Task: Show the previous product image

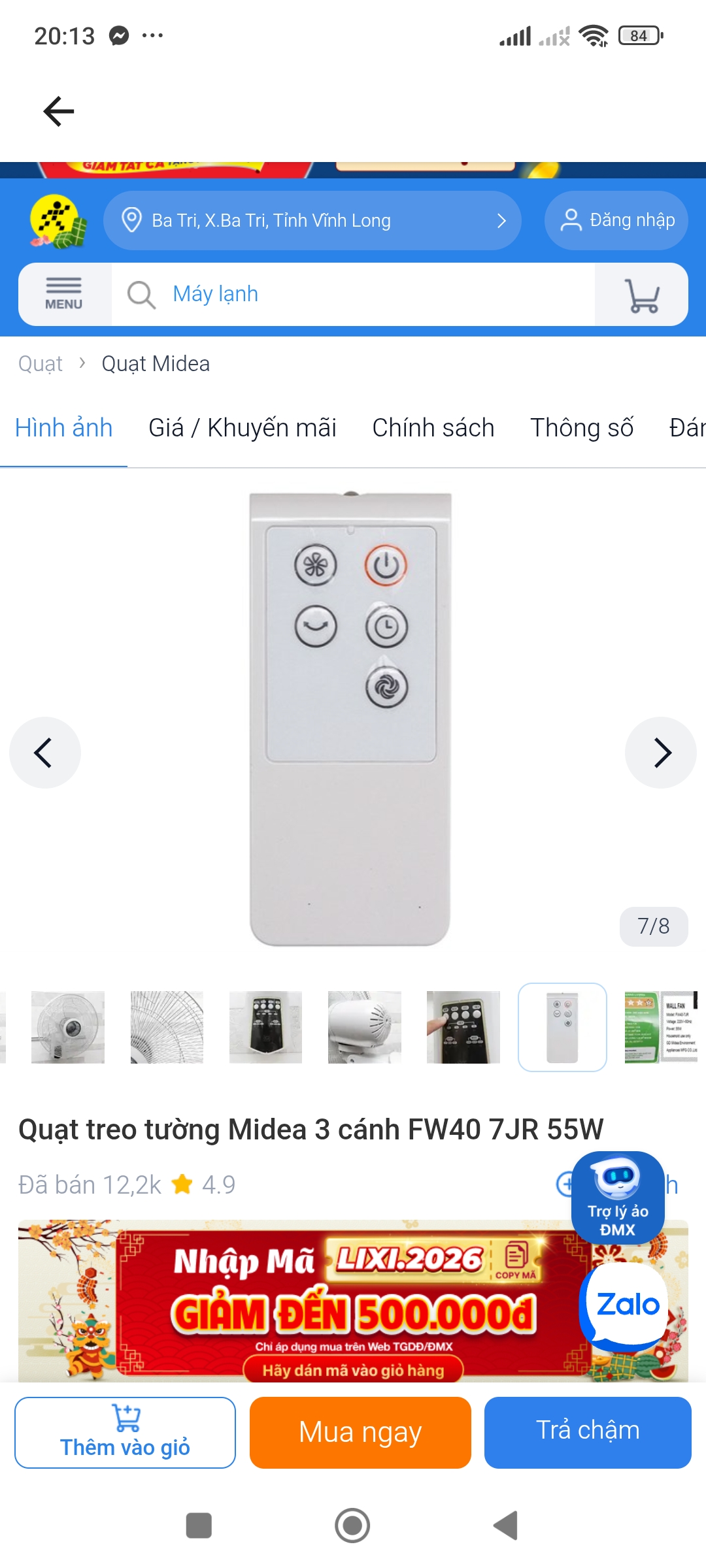Action: click(x=44, y=753)
